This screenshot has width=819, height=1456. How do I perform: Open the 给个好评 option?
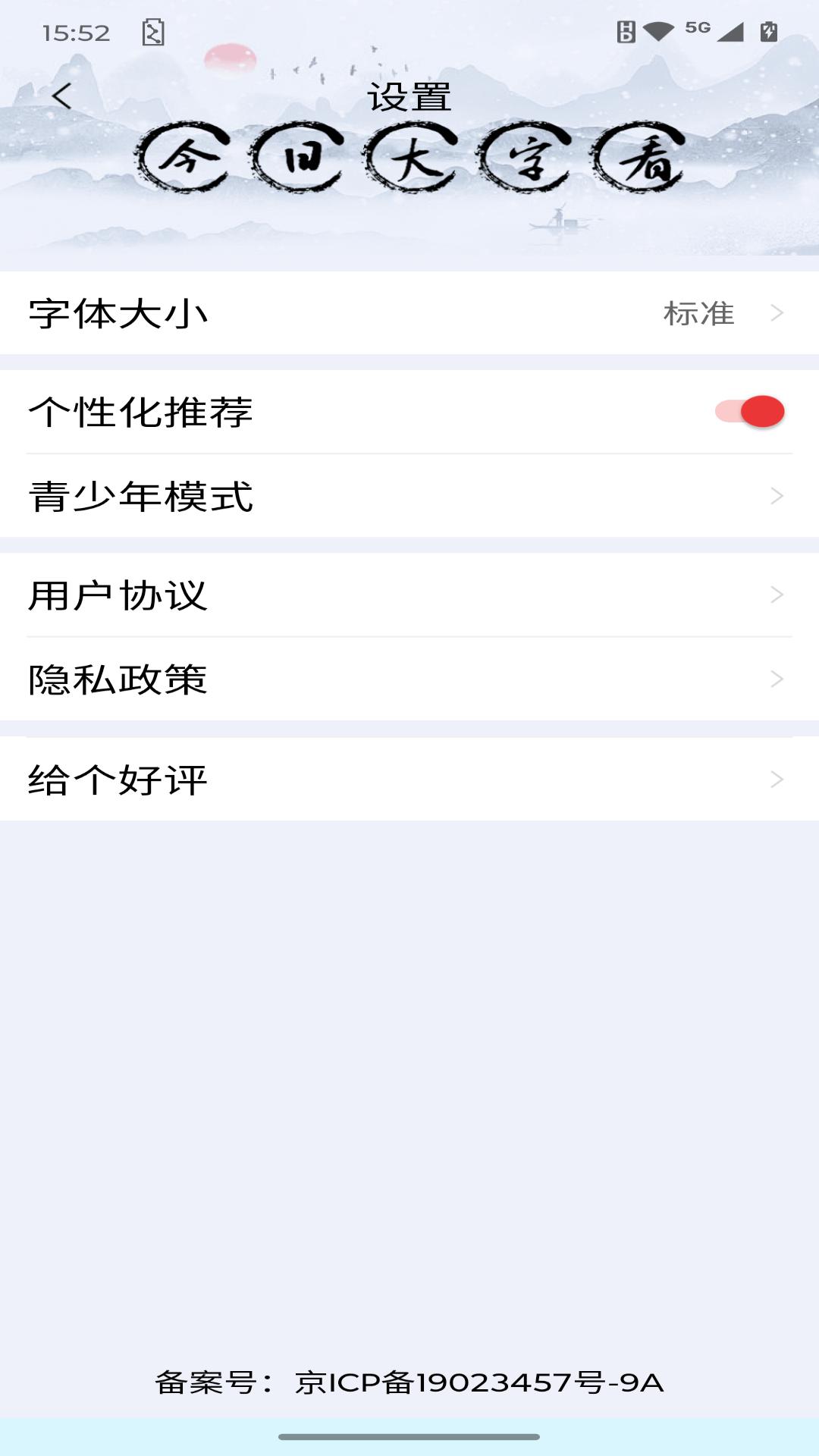(x=119, y=780)
